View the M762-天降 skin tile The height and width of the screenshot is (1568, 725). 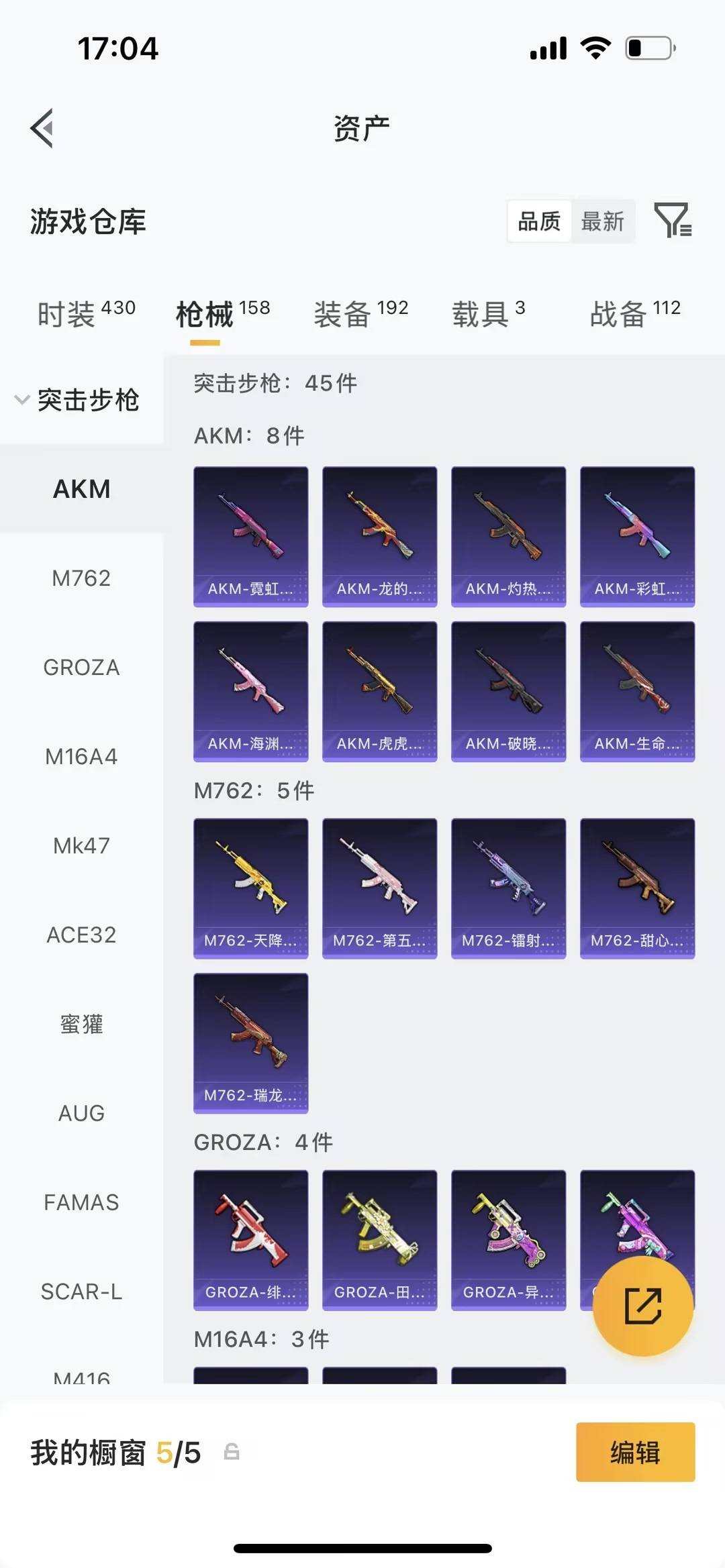coord(251,888)
